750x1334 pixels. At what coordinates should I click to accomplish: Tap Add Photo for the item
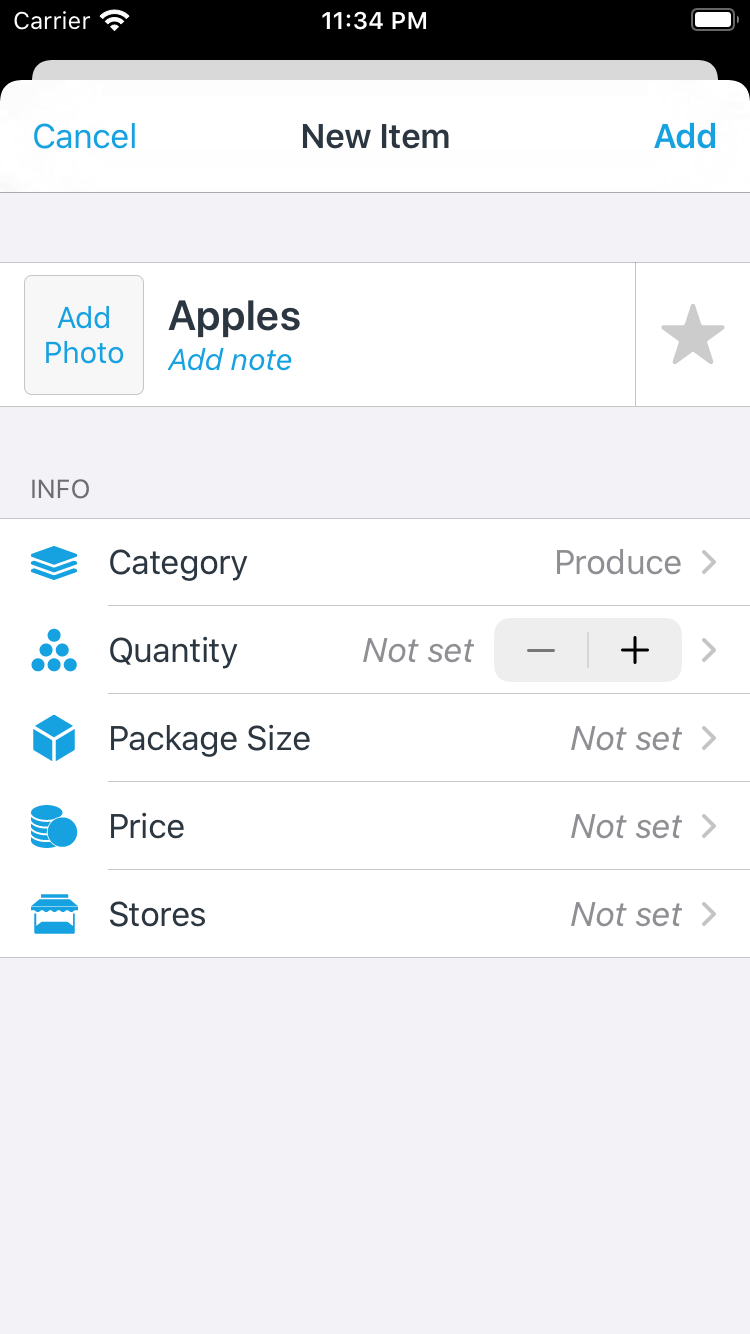tap(84, 335)
